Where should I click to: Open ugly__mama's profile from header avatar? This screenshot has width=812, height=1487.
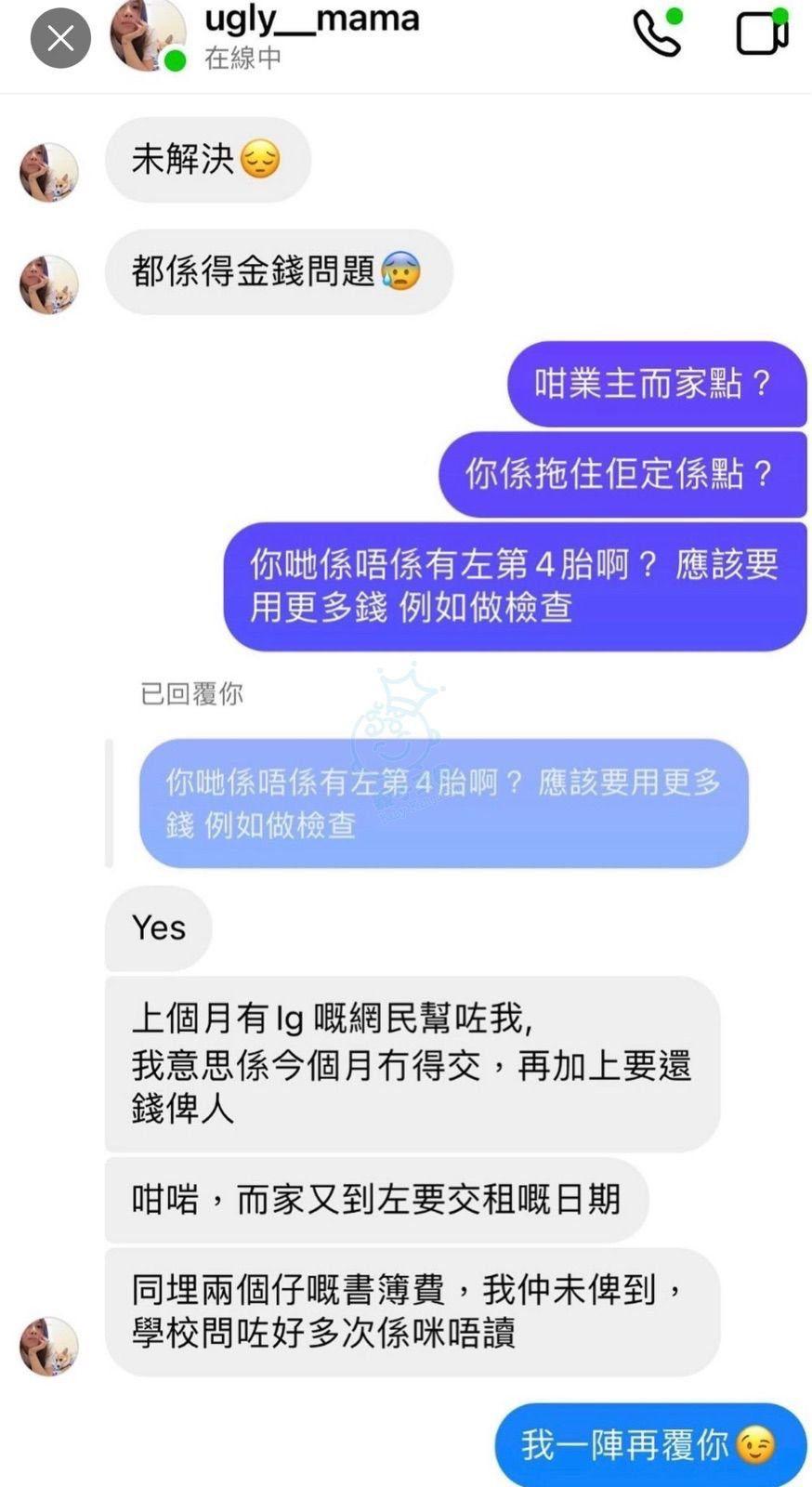[x=147, y=35]
